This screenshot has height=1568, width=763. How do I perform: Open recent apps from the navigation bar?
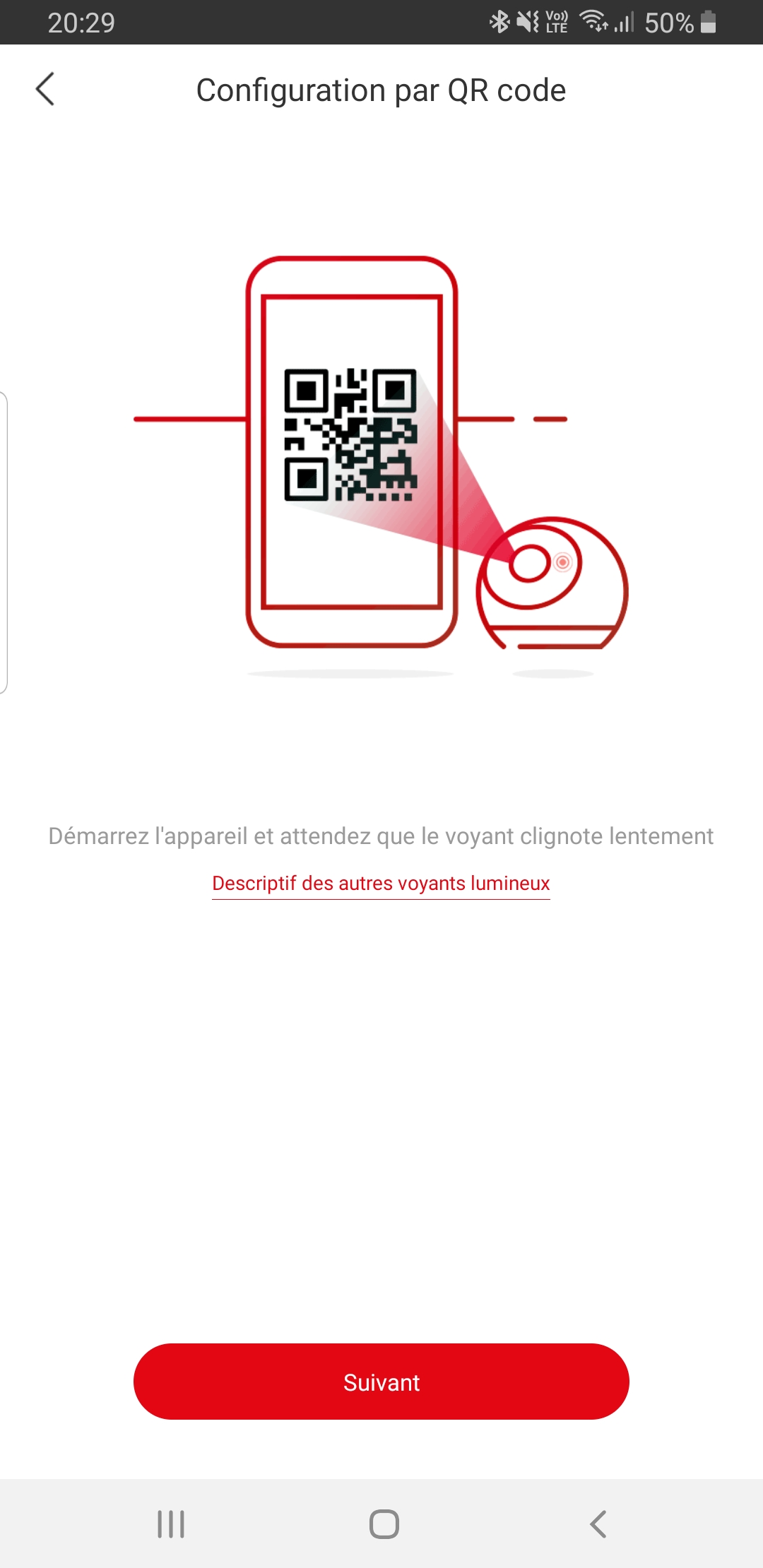[x=171, y=1524]
